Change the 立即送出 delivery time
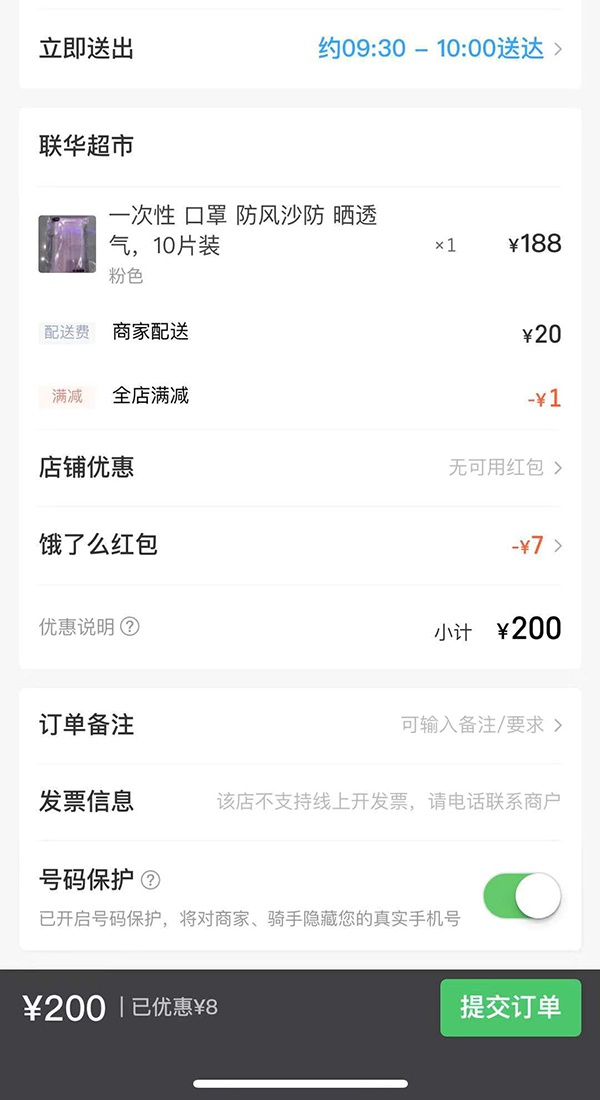The width and height of the screenshot is (600, 1100). [x=300, y=48]
